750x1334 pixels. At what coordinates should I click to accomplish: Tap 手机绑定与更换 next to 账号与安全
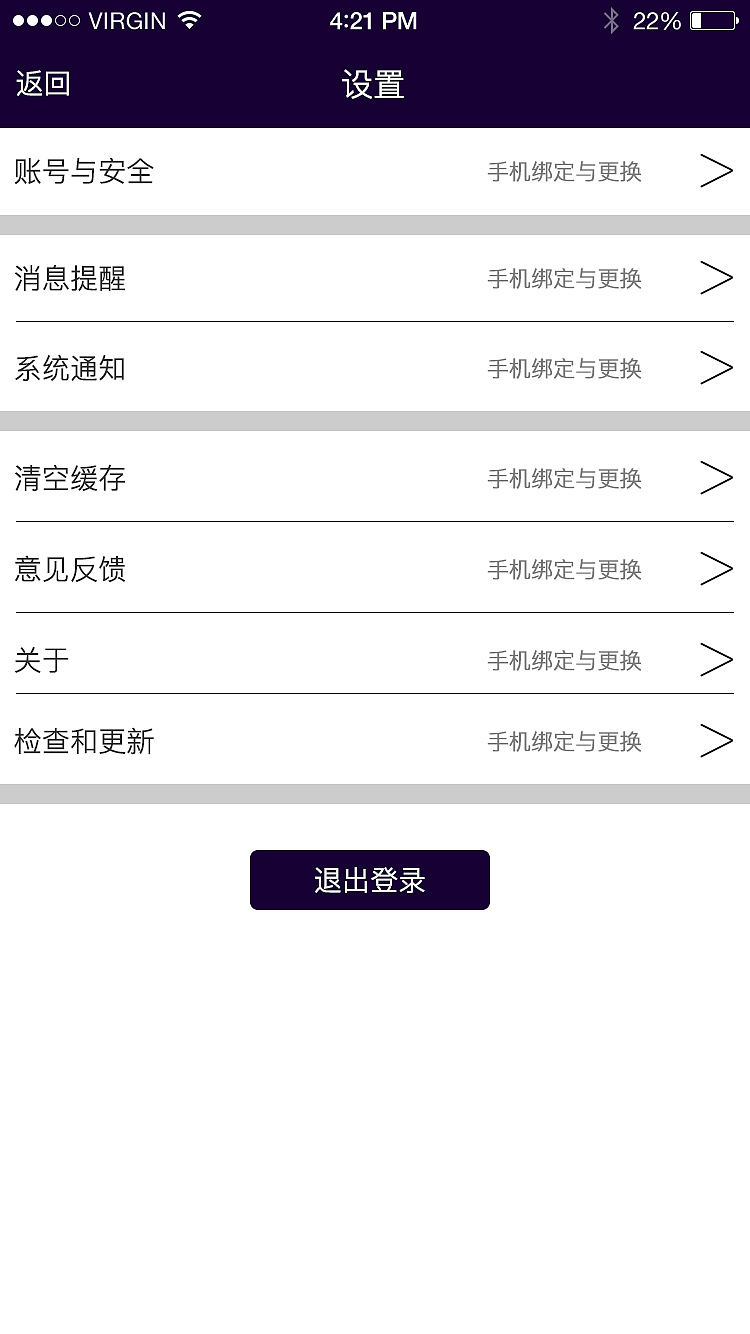point(563,171)
